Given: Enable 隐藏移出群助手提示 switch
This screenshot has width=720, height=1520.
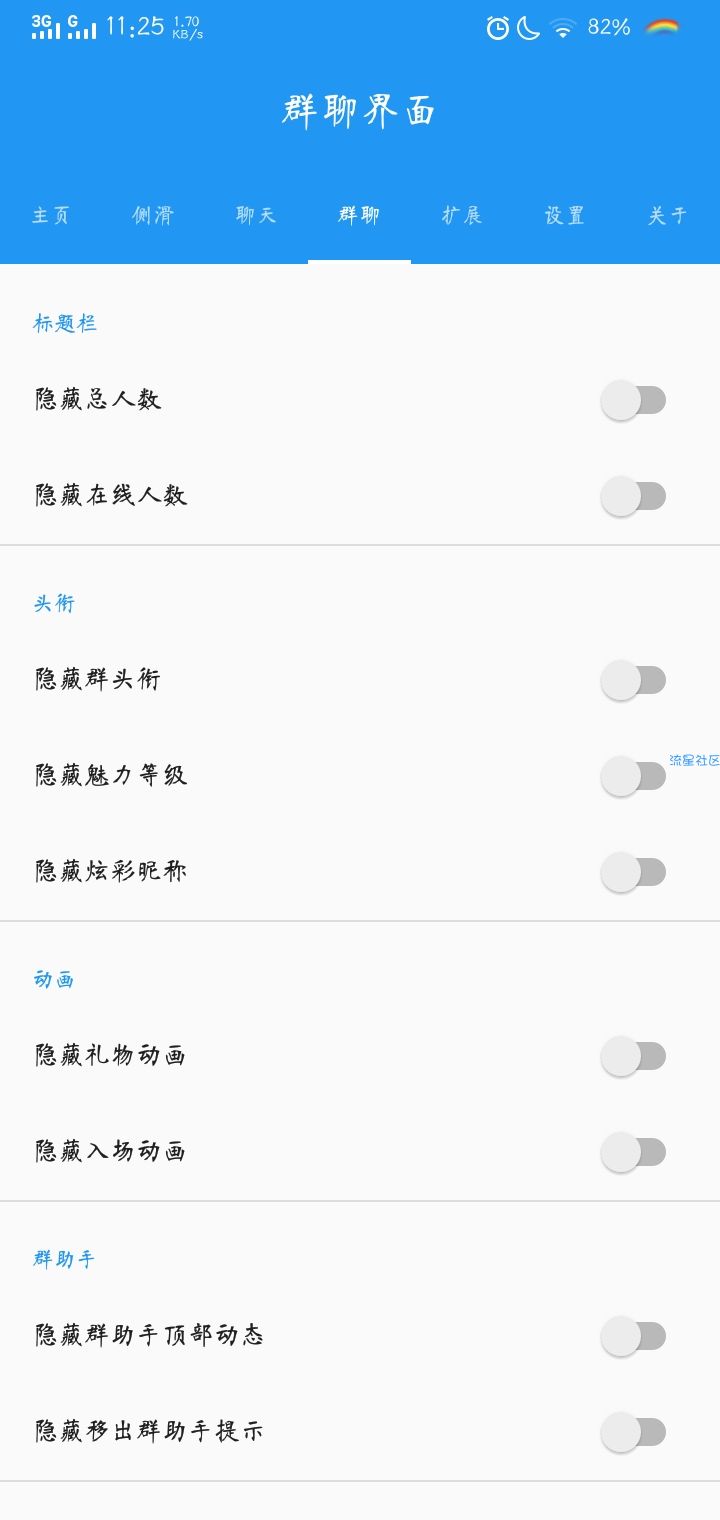Looking at the screenshot, I should coord(634,1432).
